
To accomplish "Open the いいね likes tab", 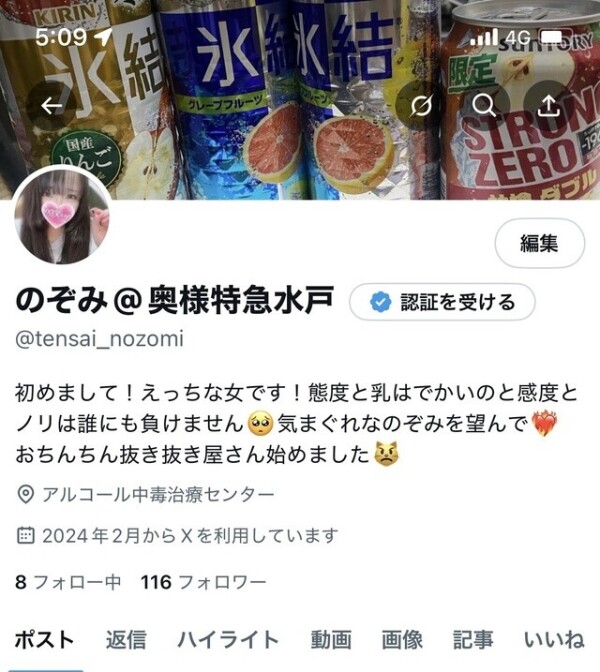I will [x=554, y=640].
